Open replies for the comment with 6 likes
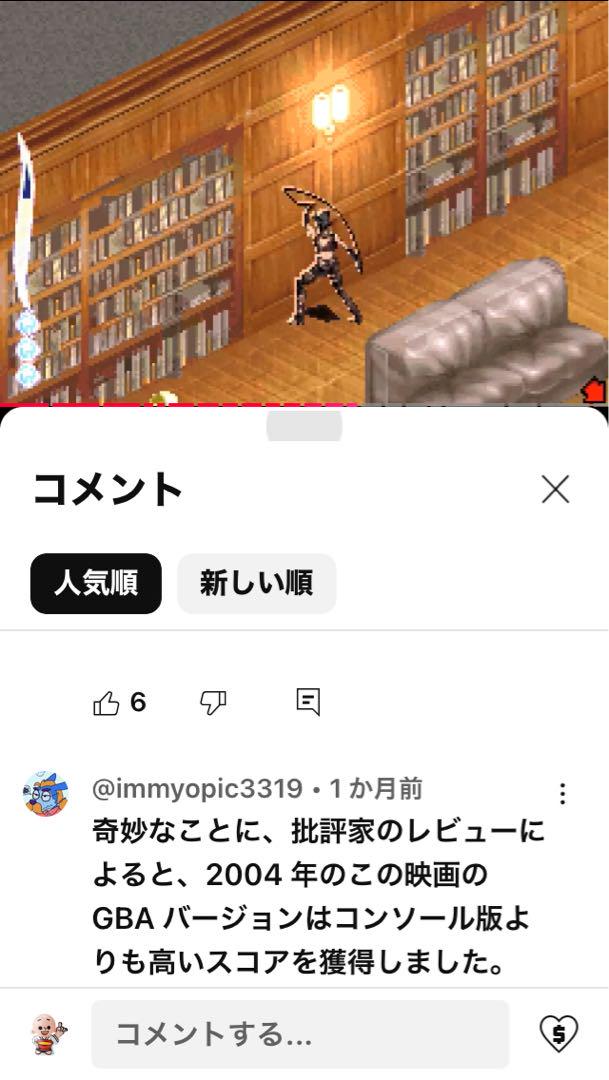Image resolution: width=609 pixels, height=1080 pixels. point(308,702)
